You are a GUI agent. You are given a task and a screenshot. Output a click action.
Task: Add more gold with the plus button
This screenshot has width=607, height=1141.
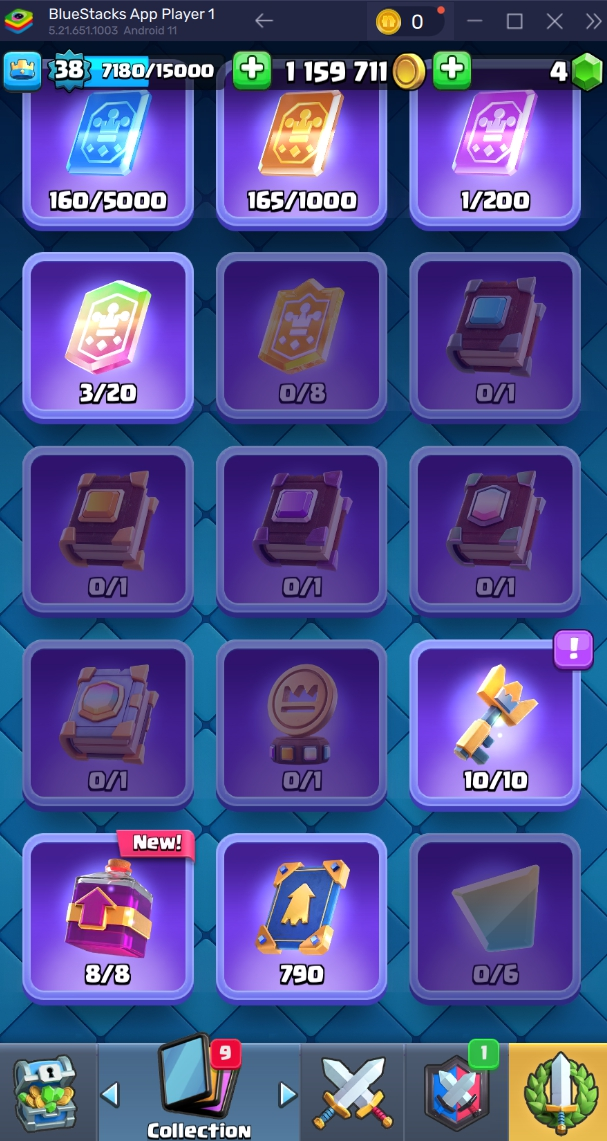[x=452, y=70]
